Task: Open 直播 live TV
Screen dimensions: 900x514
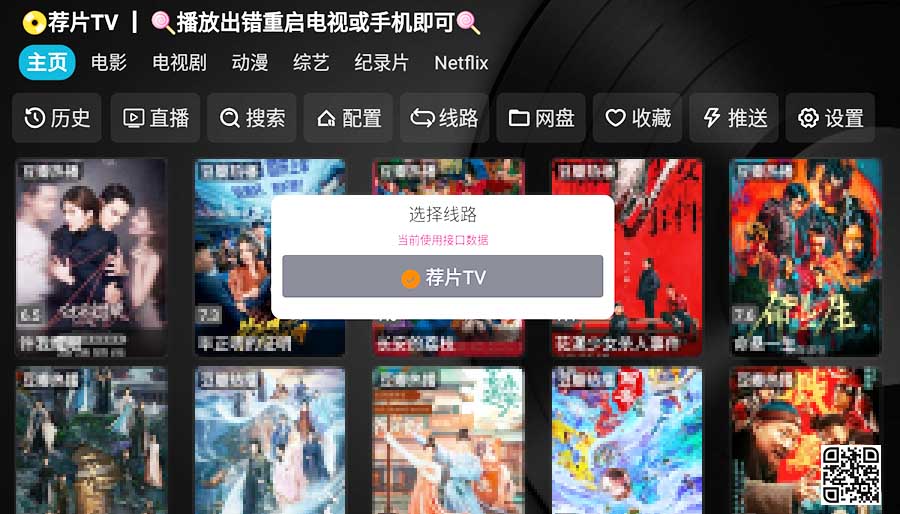Action: click(155, 118)
